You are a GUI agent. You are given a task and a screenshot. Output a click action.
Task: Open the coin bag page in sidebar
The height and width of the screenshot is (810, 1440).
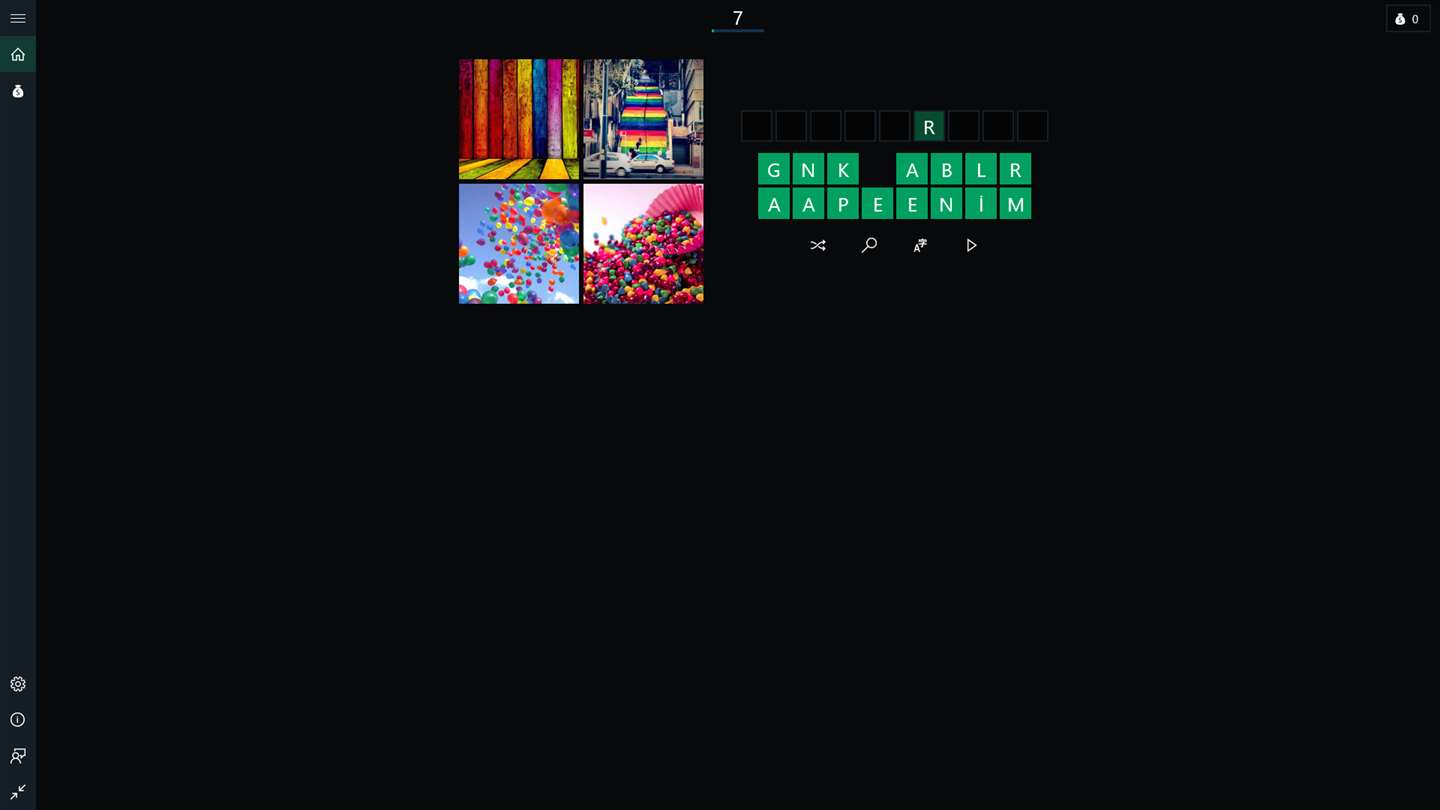[x=18, y=91]
